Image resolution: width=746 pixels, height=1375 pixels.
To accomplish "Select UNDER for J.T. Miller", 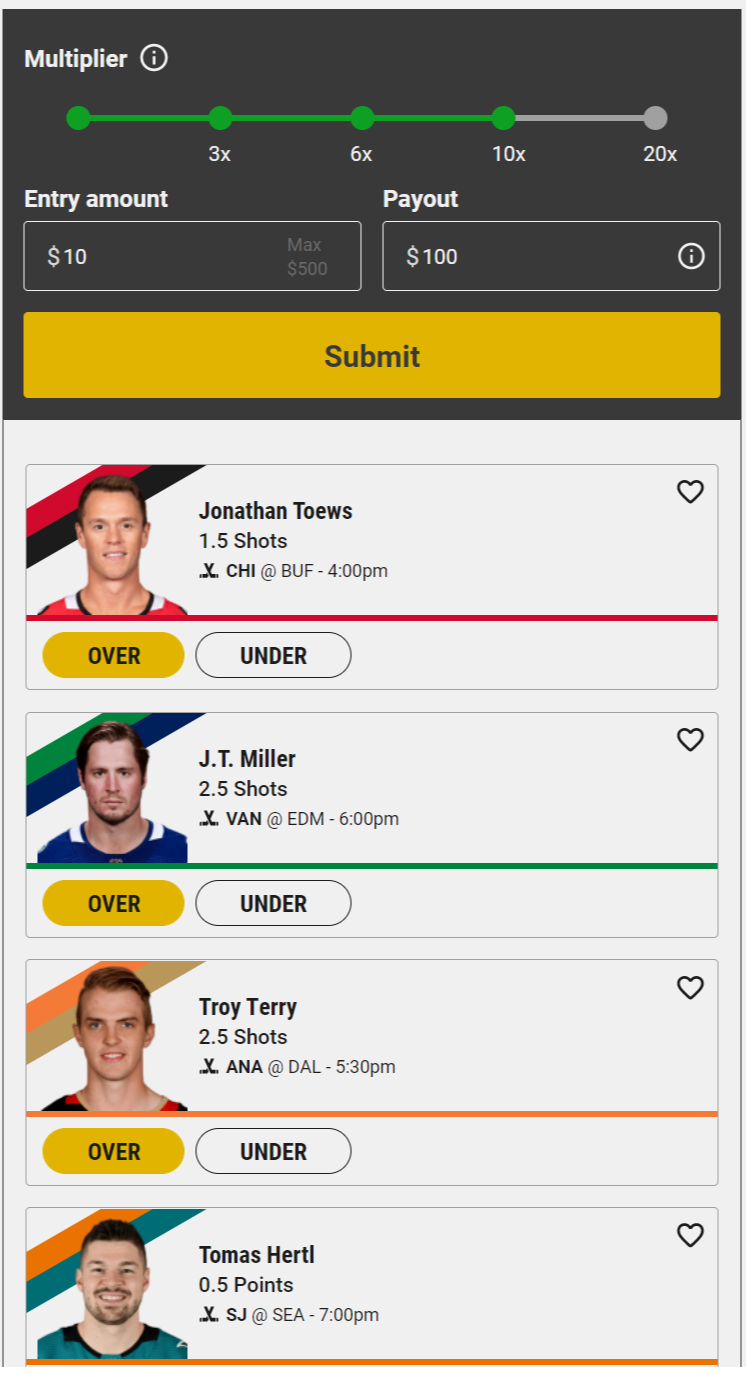I will [273, 903].
